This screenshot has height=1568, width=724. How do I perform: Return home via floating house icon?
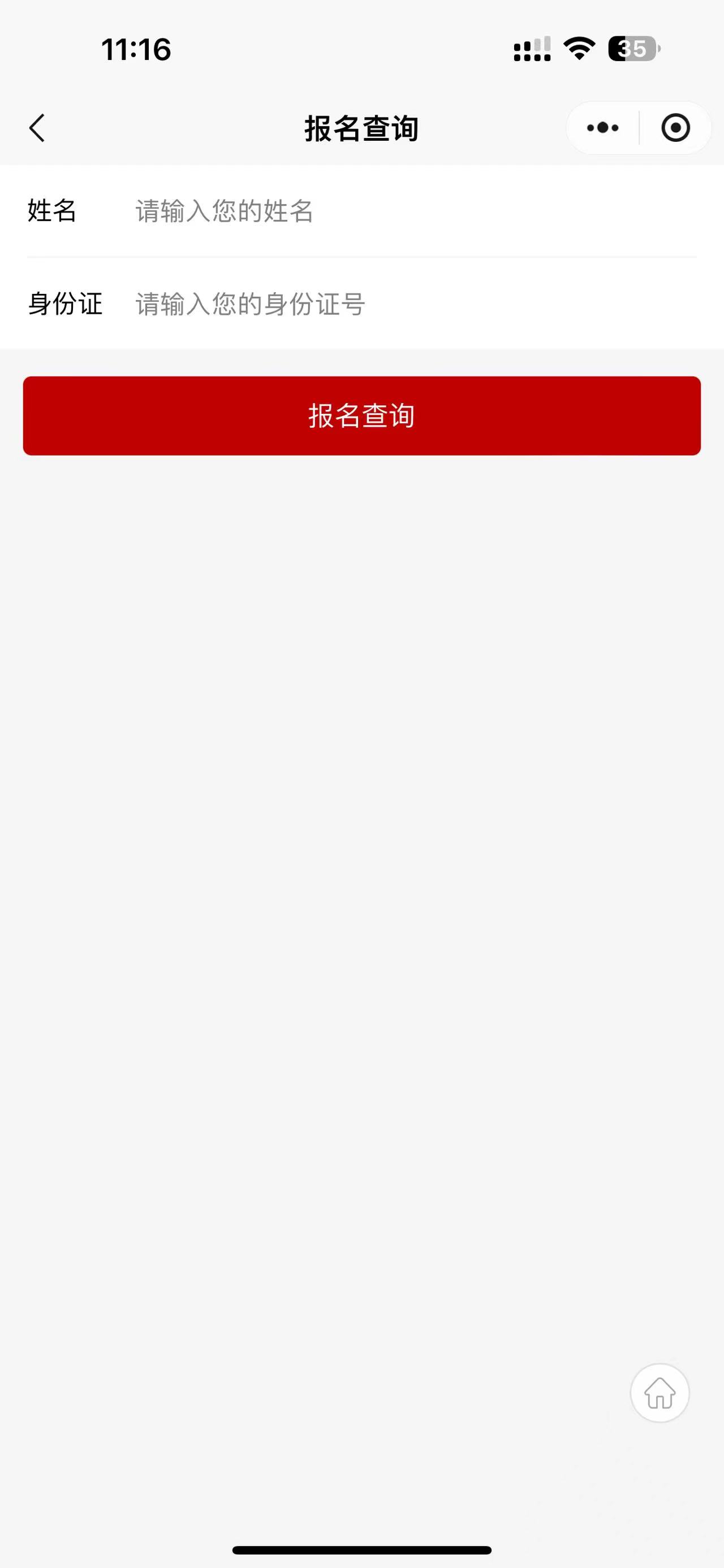point(660,1393)
